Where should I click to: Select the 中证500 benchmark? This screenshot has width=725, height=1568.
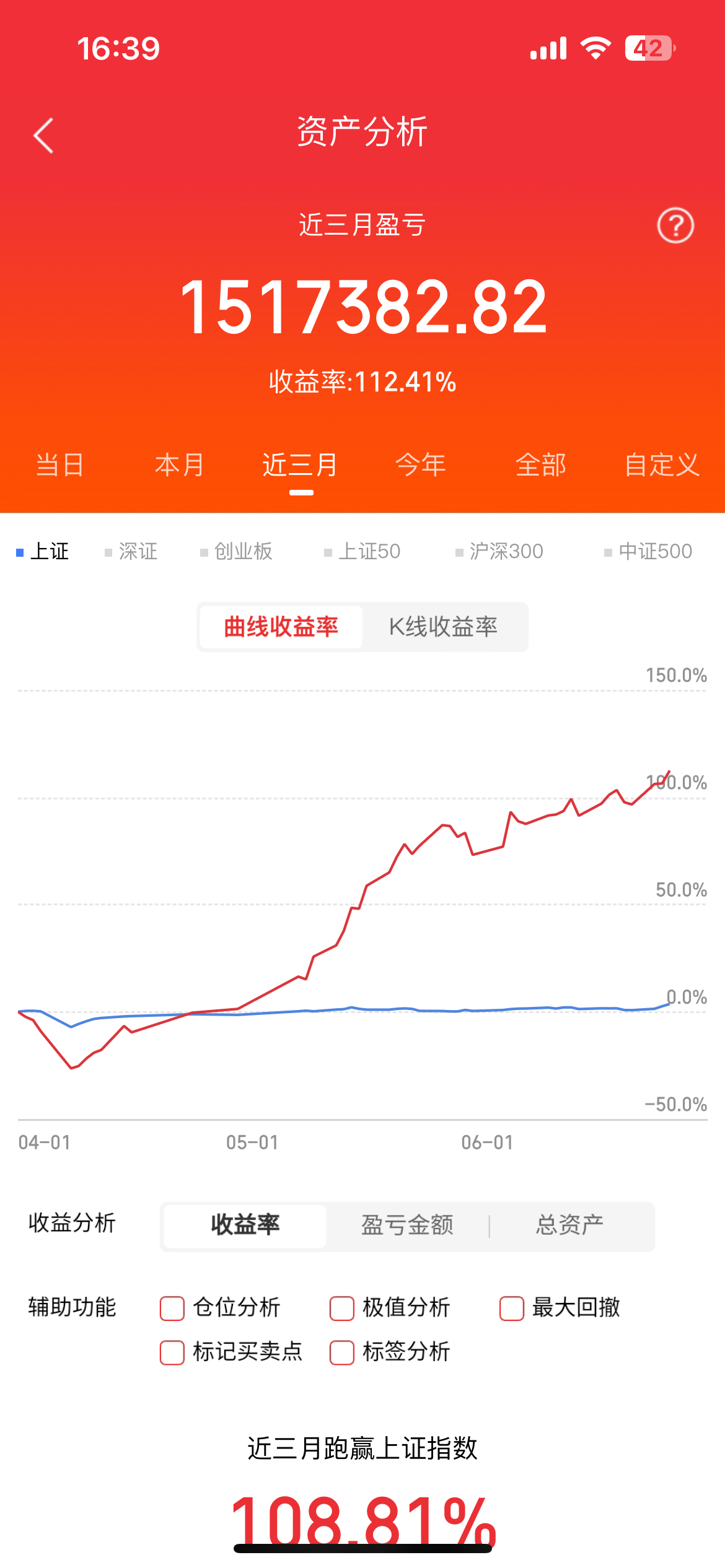coord(648,551)
